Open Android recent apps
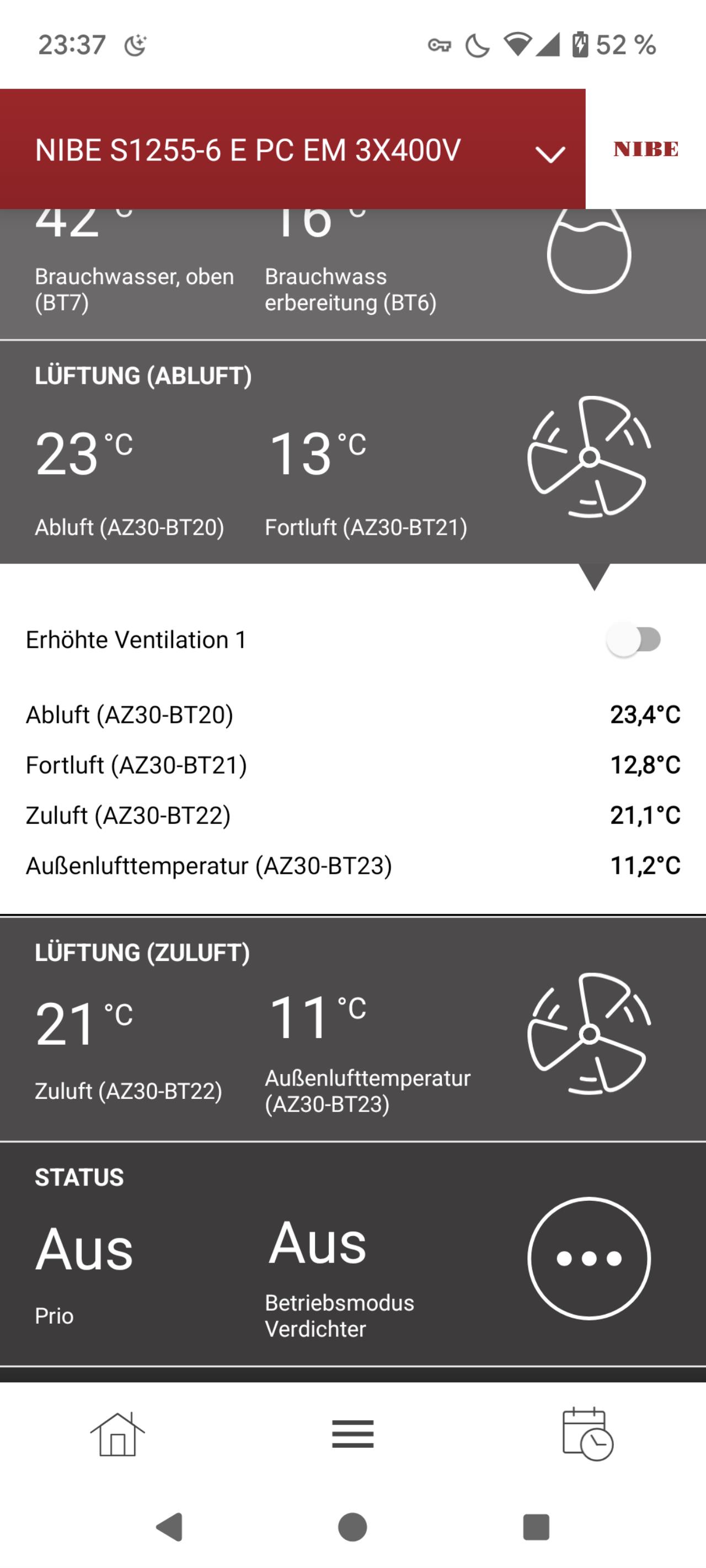Screen dimensions: 706x1568 tap(536, 1527)
